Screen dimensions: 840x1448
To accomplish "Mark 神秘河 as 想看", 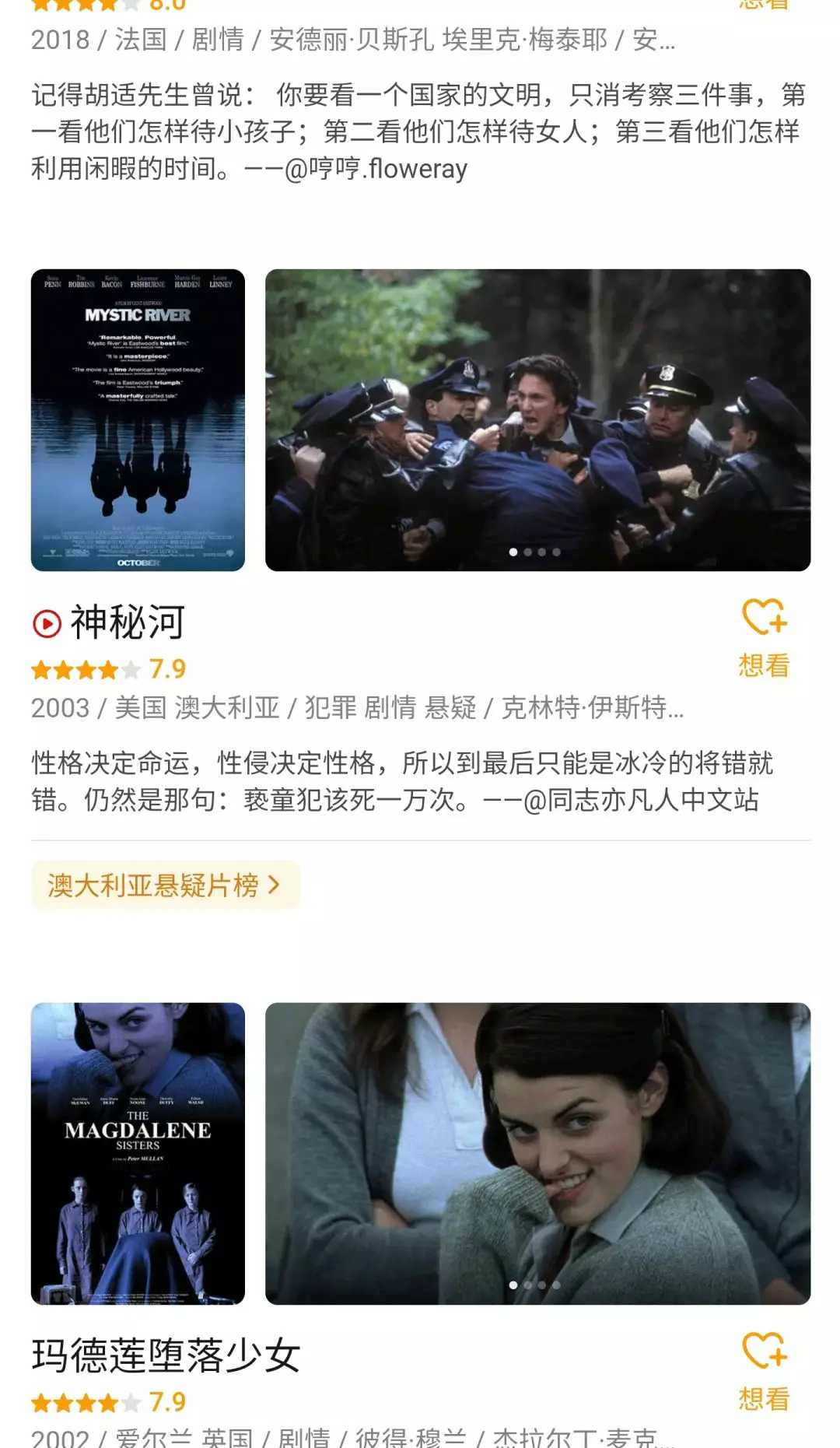I will tap(764, 637).
